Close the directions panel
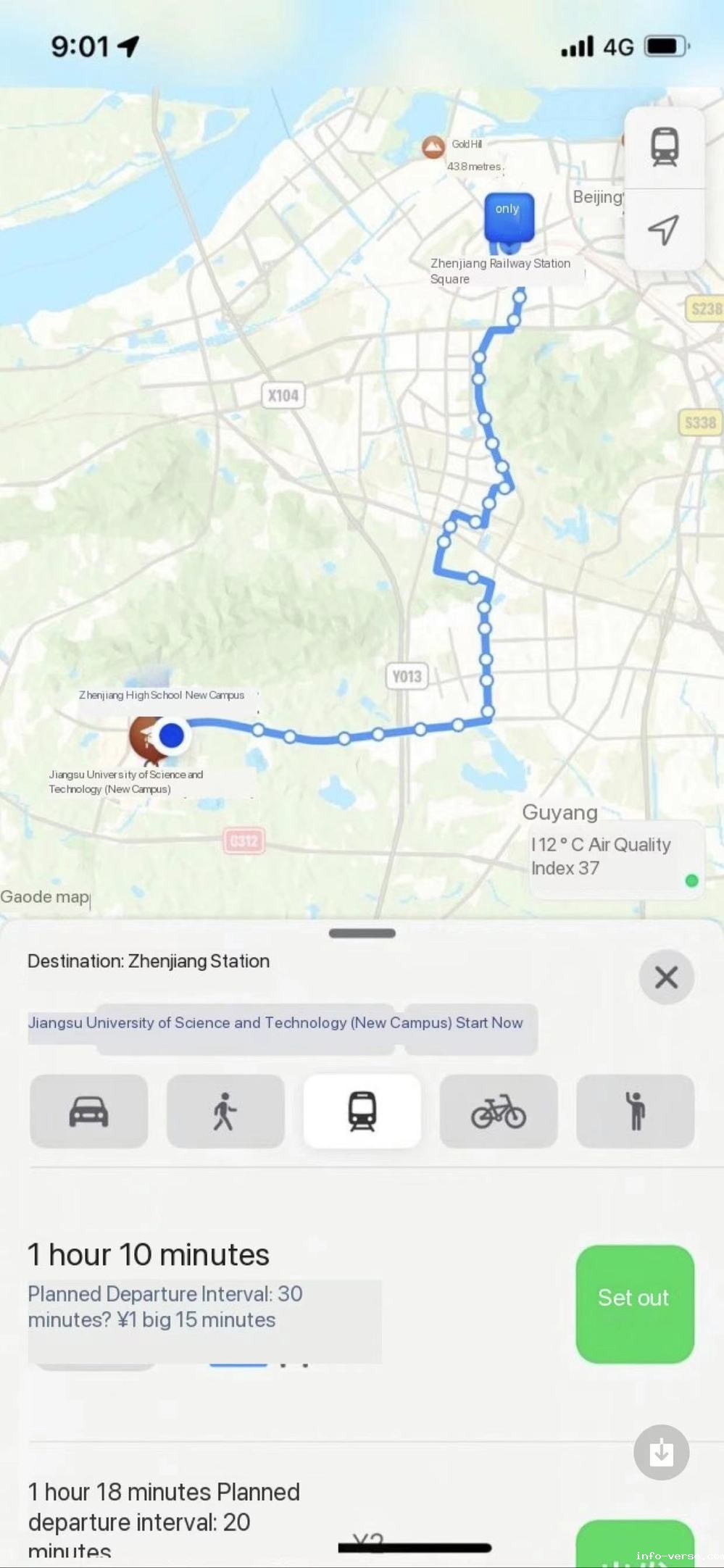This screenshot has height=1568, width=724. [x=666, y=977]
